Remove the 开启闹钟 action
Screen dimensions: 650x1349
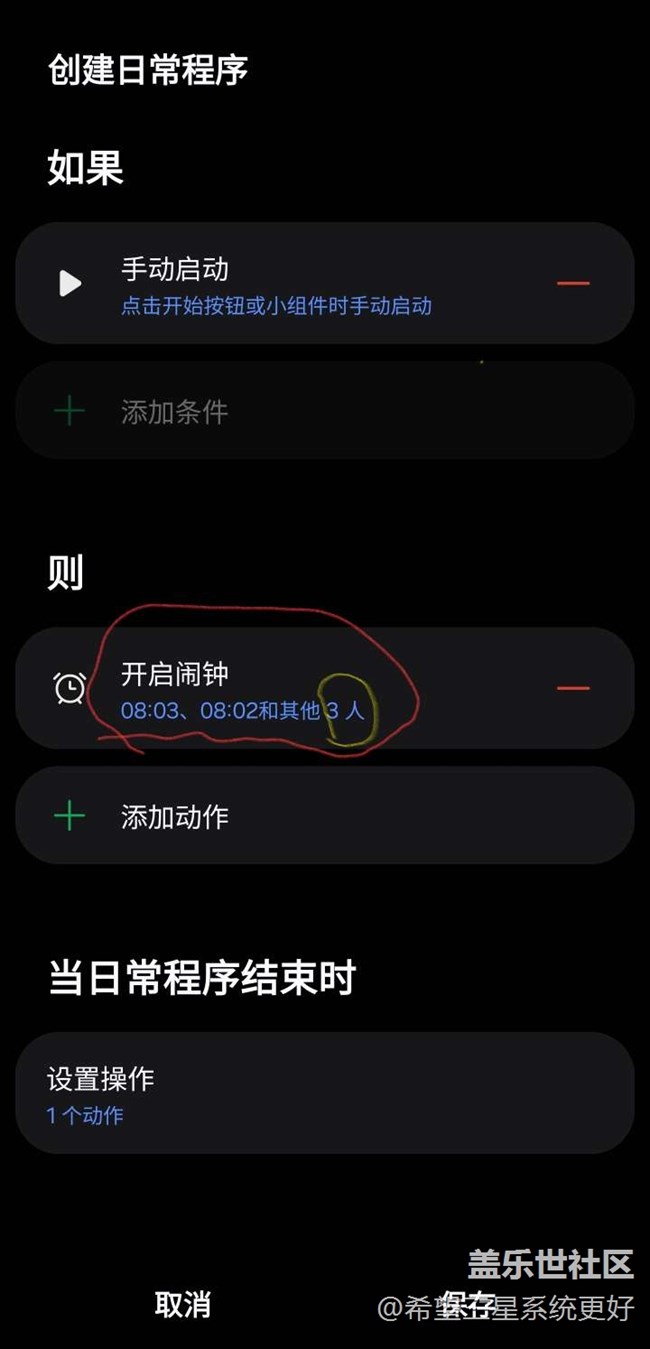(573, 688)
